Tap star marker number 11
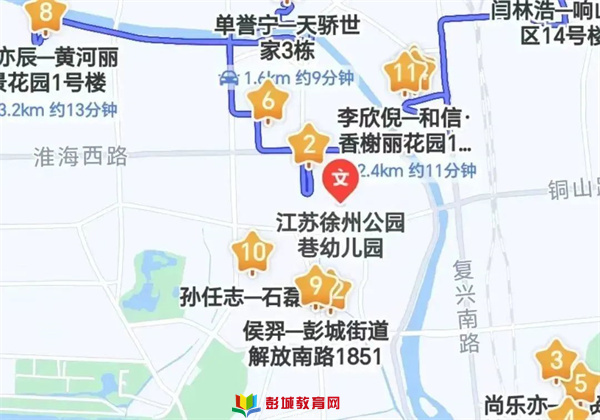Image resolution: width=600 pixels, height=420 pixels. tap(406, 72)
